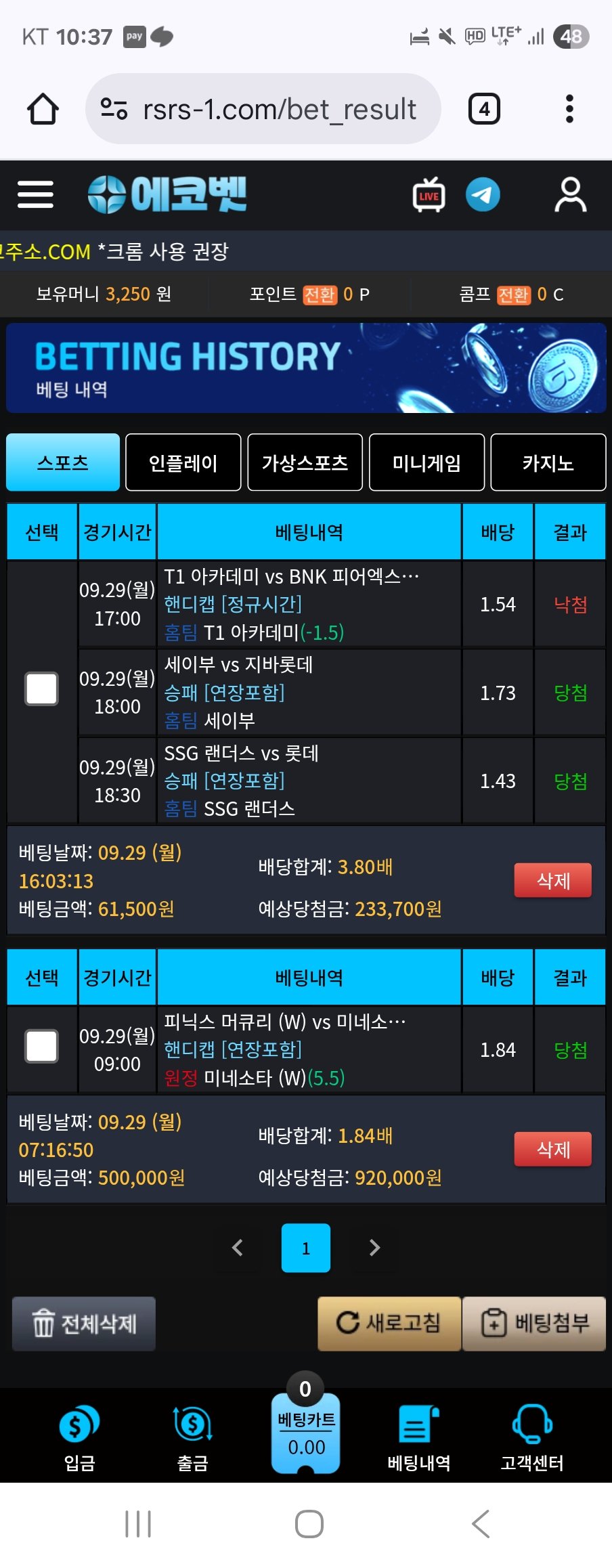Image resolution: width=612 pixels, height=1568 pixels.
Task: Check the box for the 61,500원 bet
Action: [41, 689]
